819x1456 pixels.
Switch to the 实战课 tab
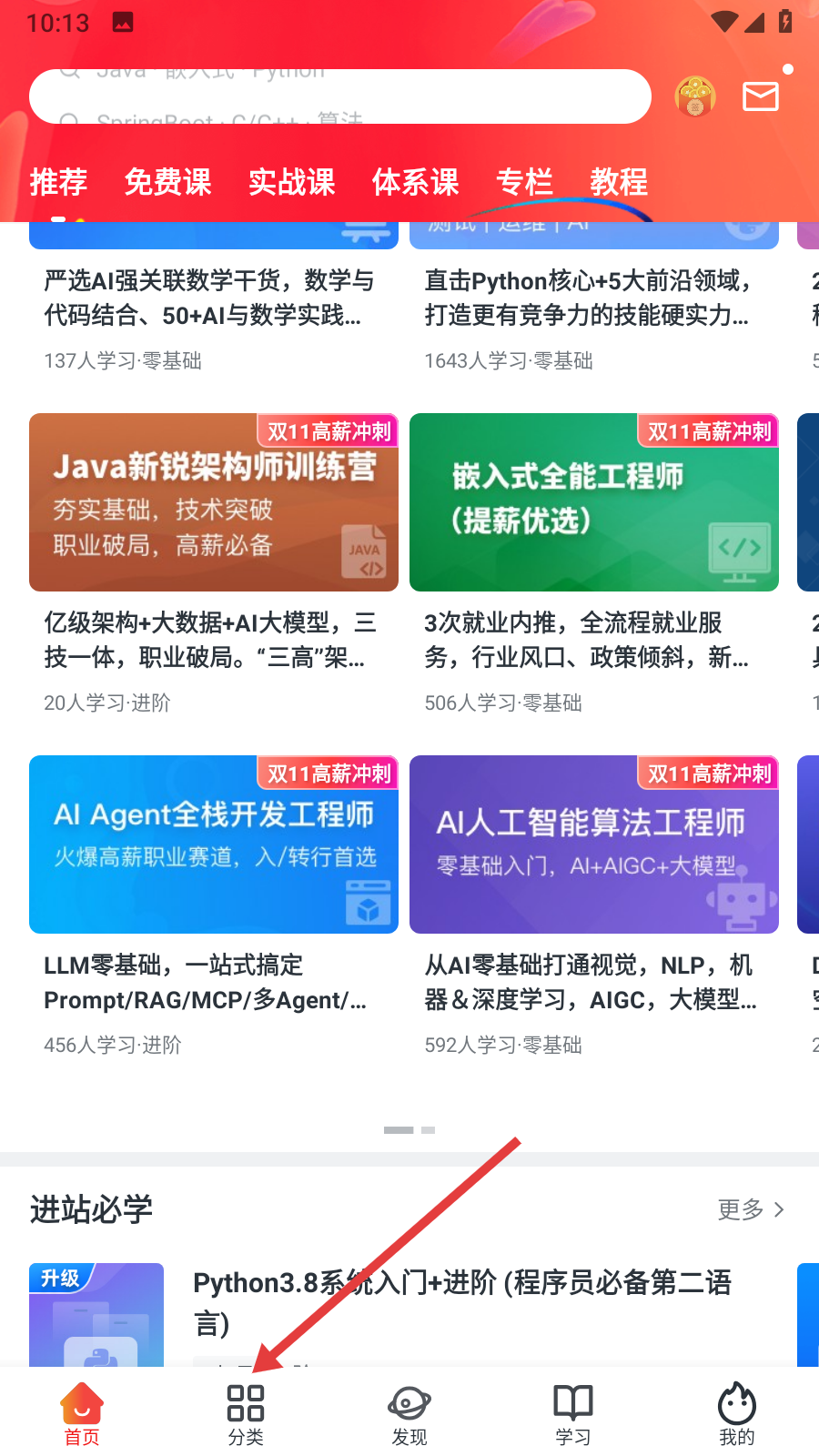[291, 182]
